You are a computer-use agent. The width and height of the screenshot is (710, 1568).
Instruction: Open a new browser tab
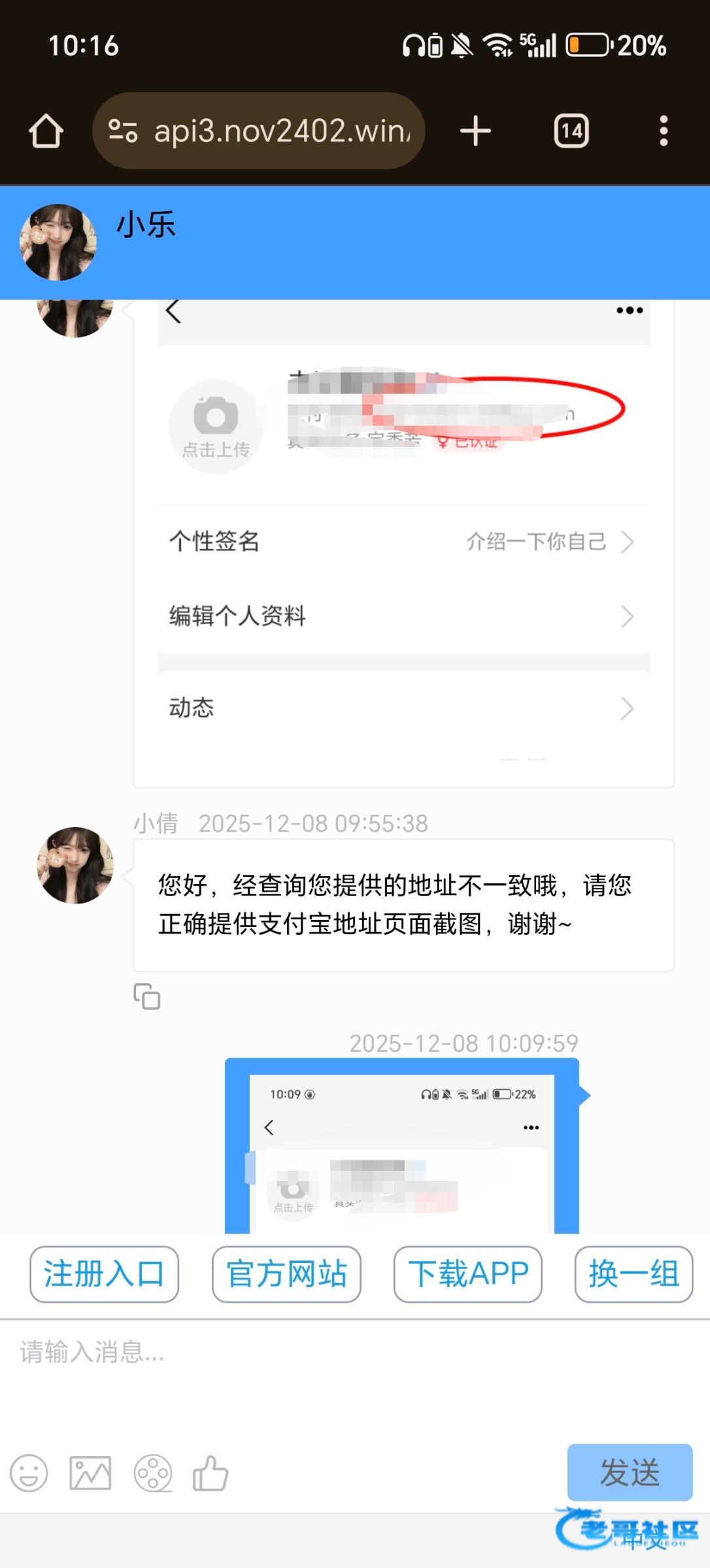pos(475,131)
